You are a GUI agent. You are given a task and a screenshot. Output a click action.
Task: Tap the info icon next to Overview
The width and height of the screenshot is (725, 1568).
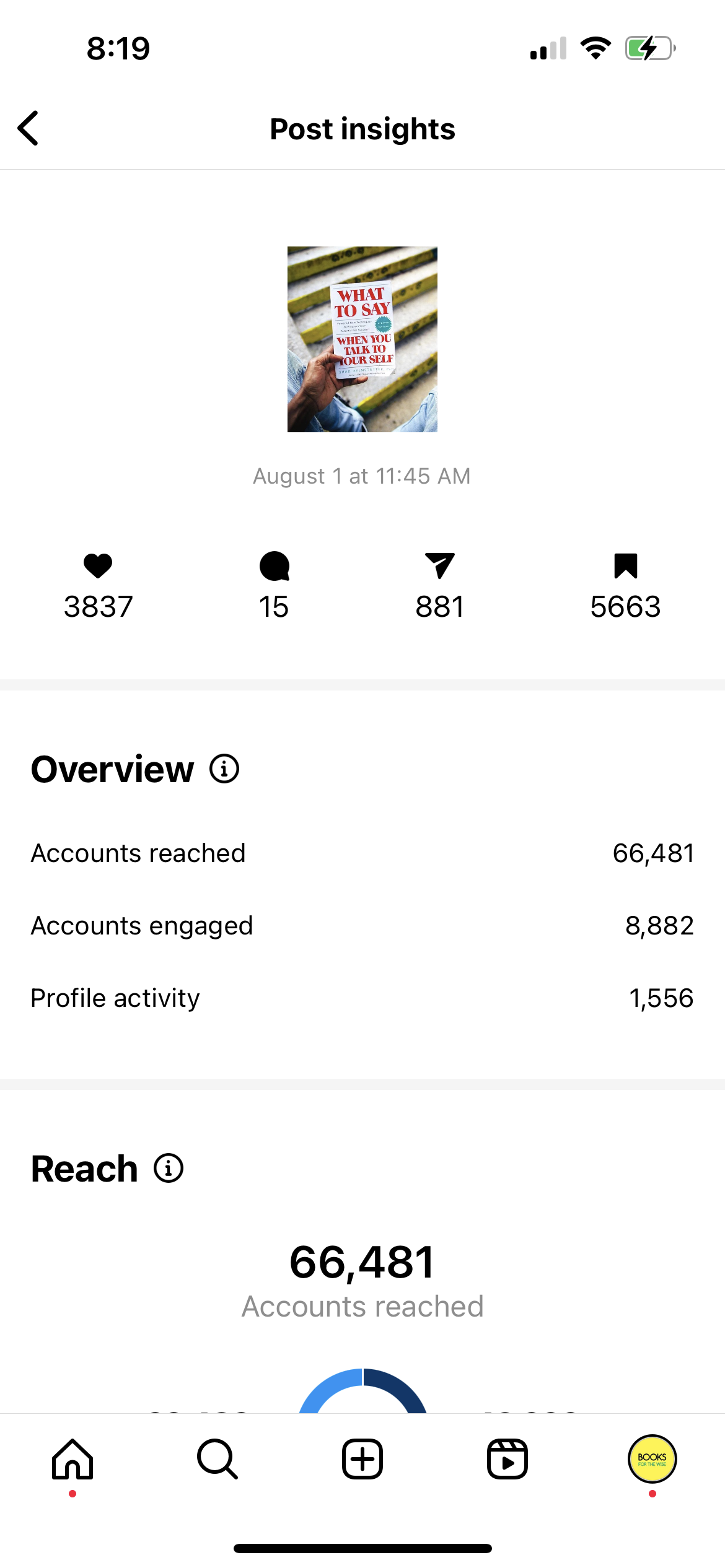click(224, 769)
